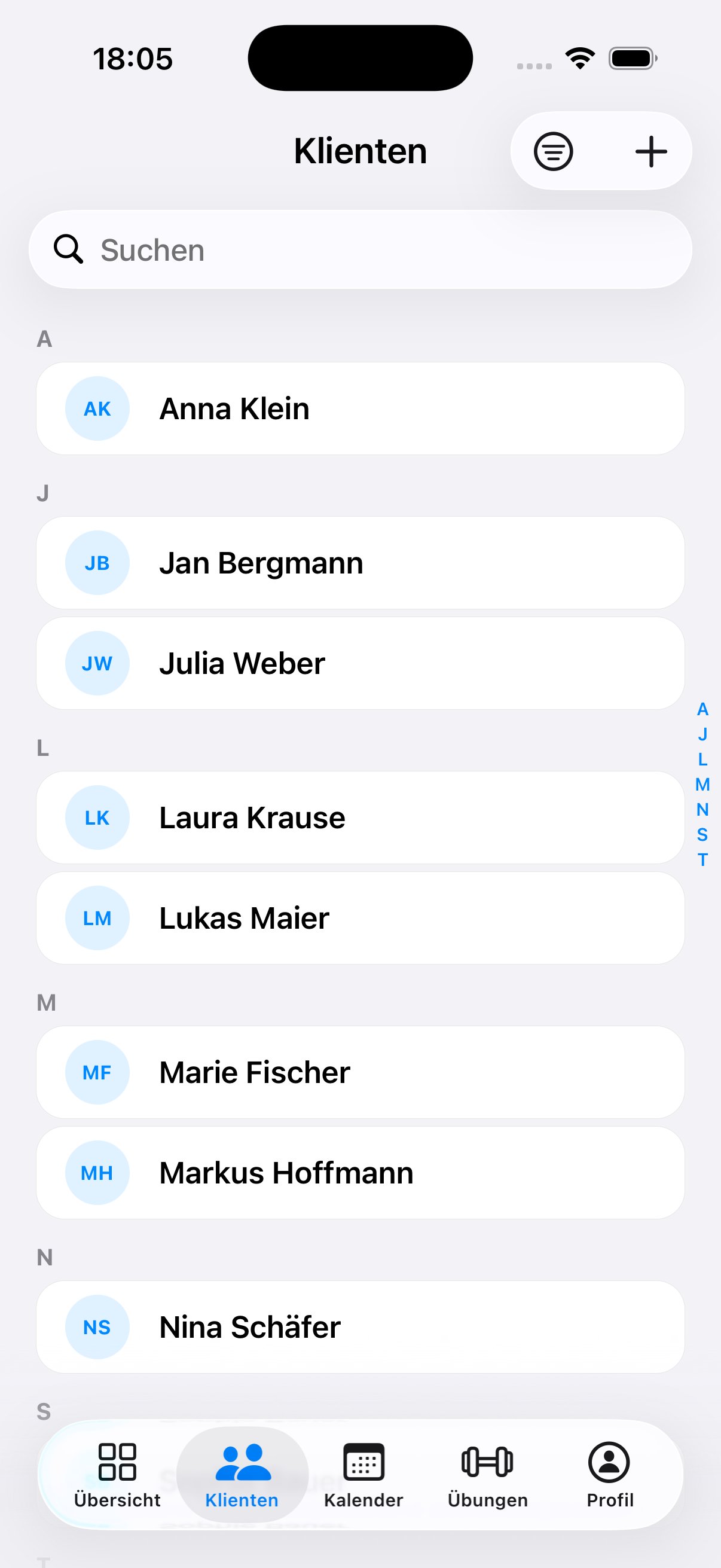Tap the Suchen search field
The height and width of the screenshot is (1568, 721).
coord(360,250)
